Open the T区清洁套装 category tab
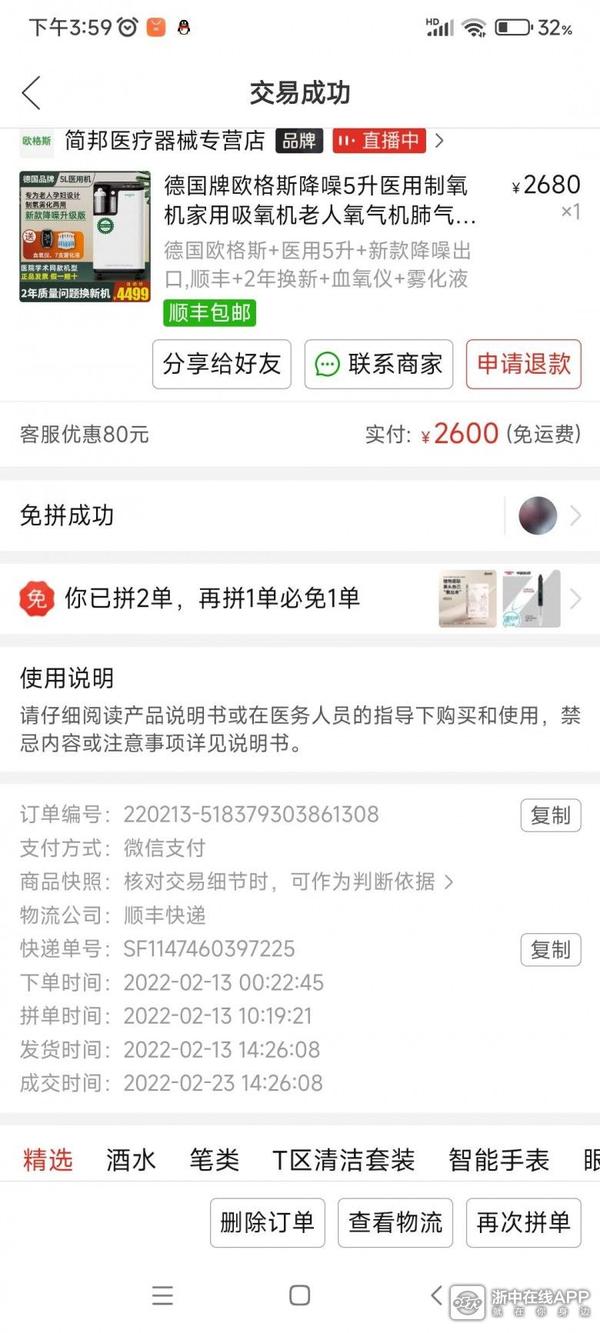This screenshot has height=1333, width=600. click(343, 1160)
